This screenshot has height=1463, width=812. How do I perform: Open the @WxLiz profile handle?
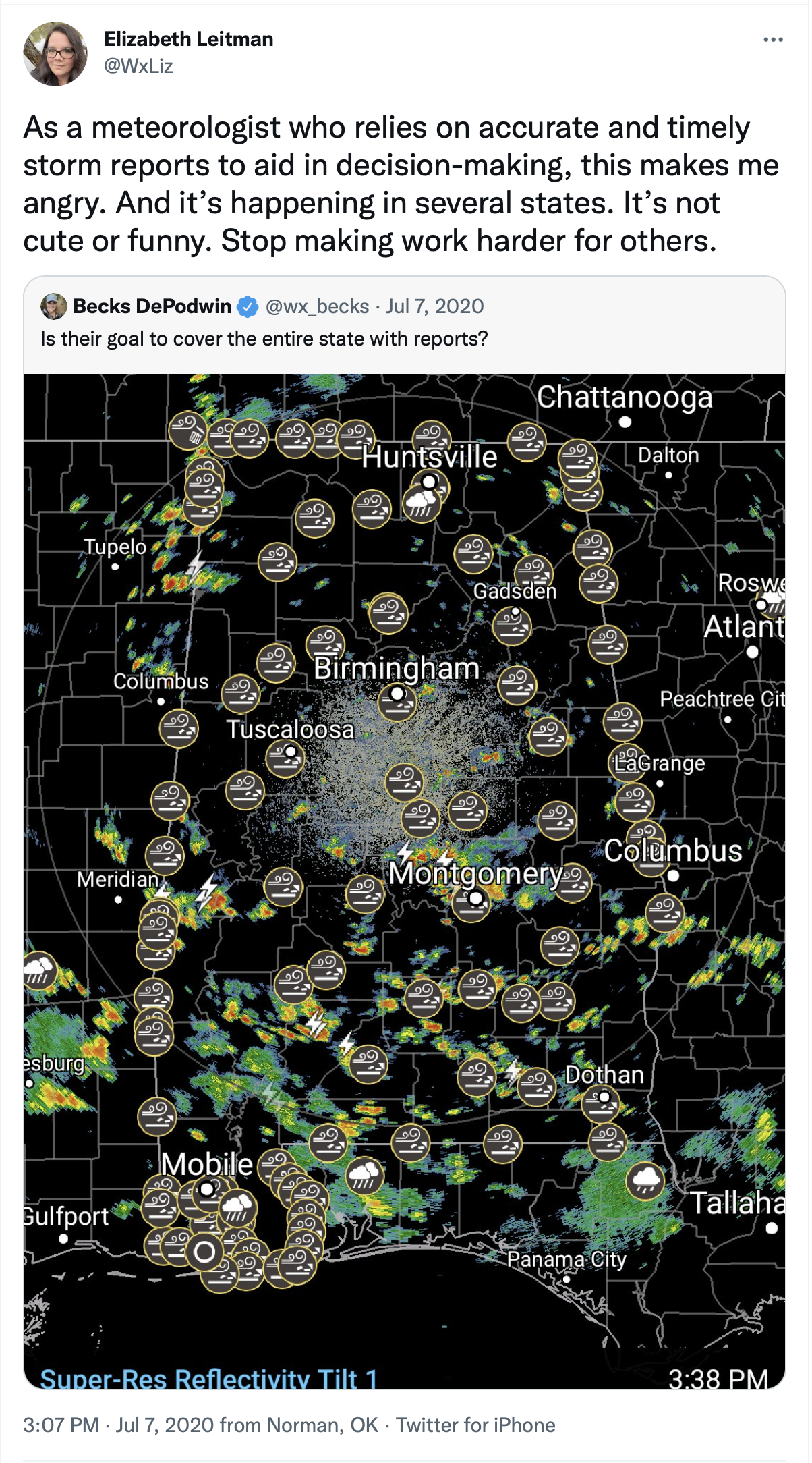[138, 66]
